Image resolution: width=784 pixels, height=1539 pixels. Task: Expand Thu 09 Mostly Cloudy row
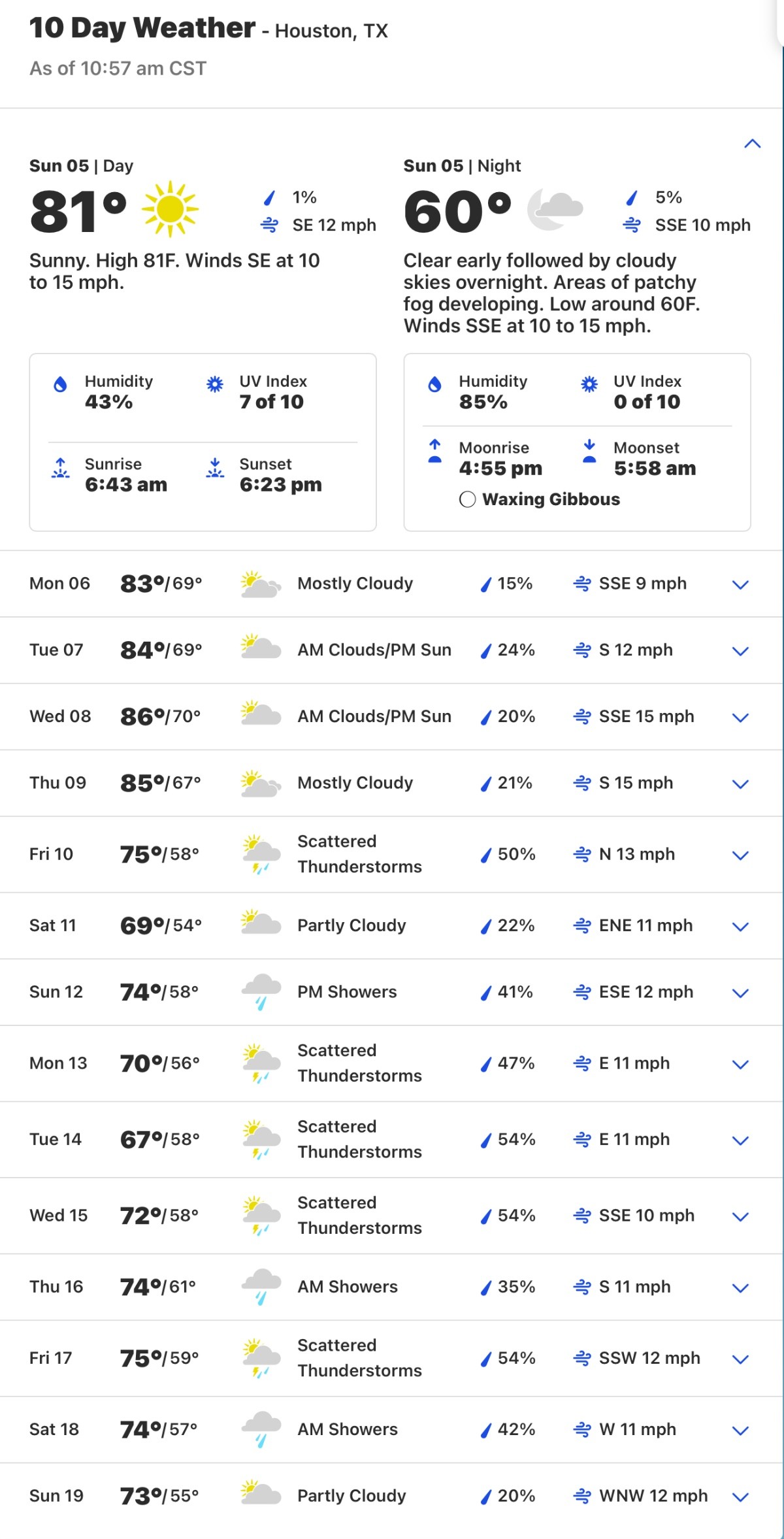pyautogui.click(x=740, y=784)
